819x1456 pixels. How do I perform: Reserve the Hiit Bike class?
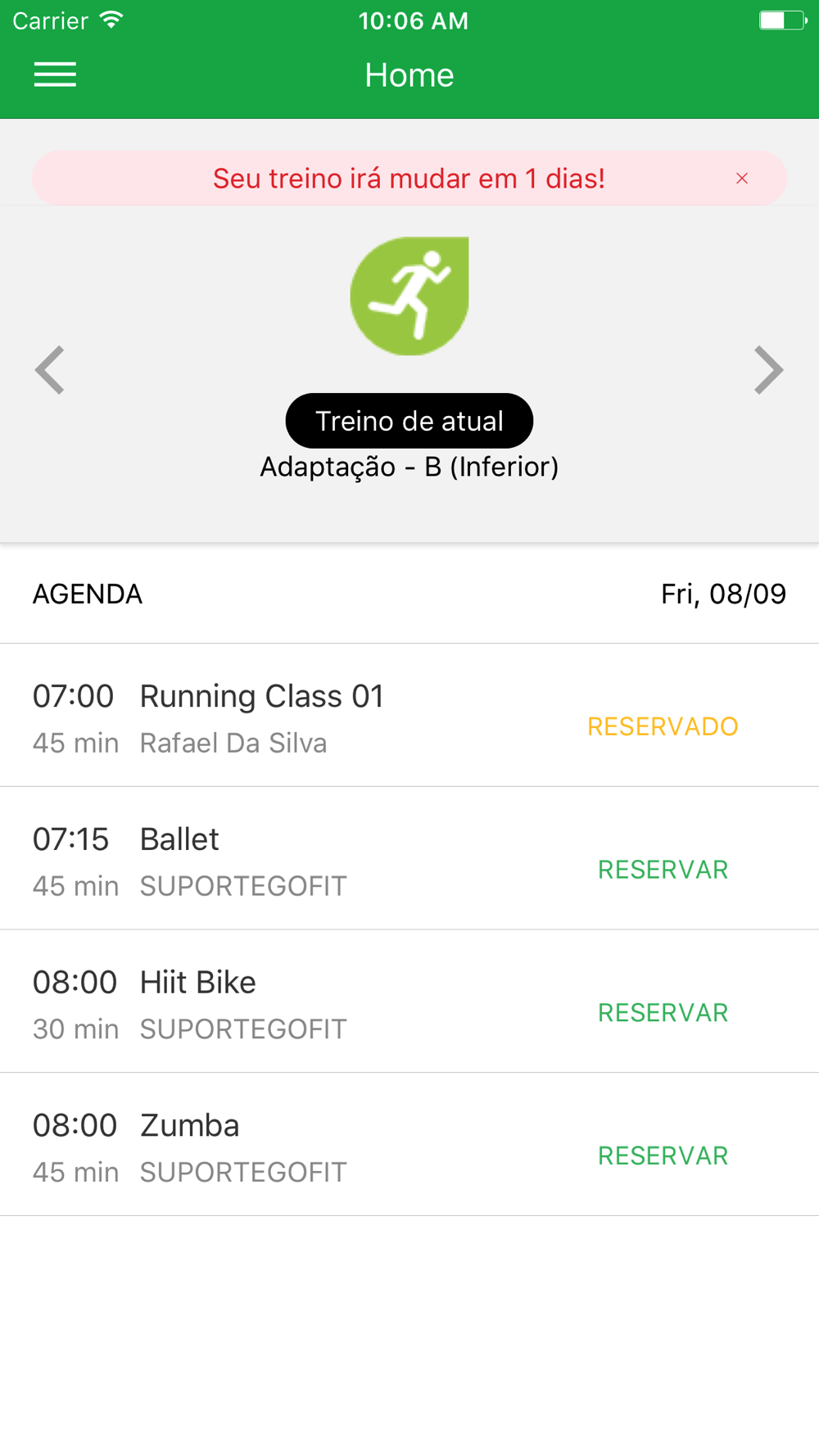(663, 1013)
